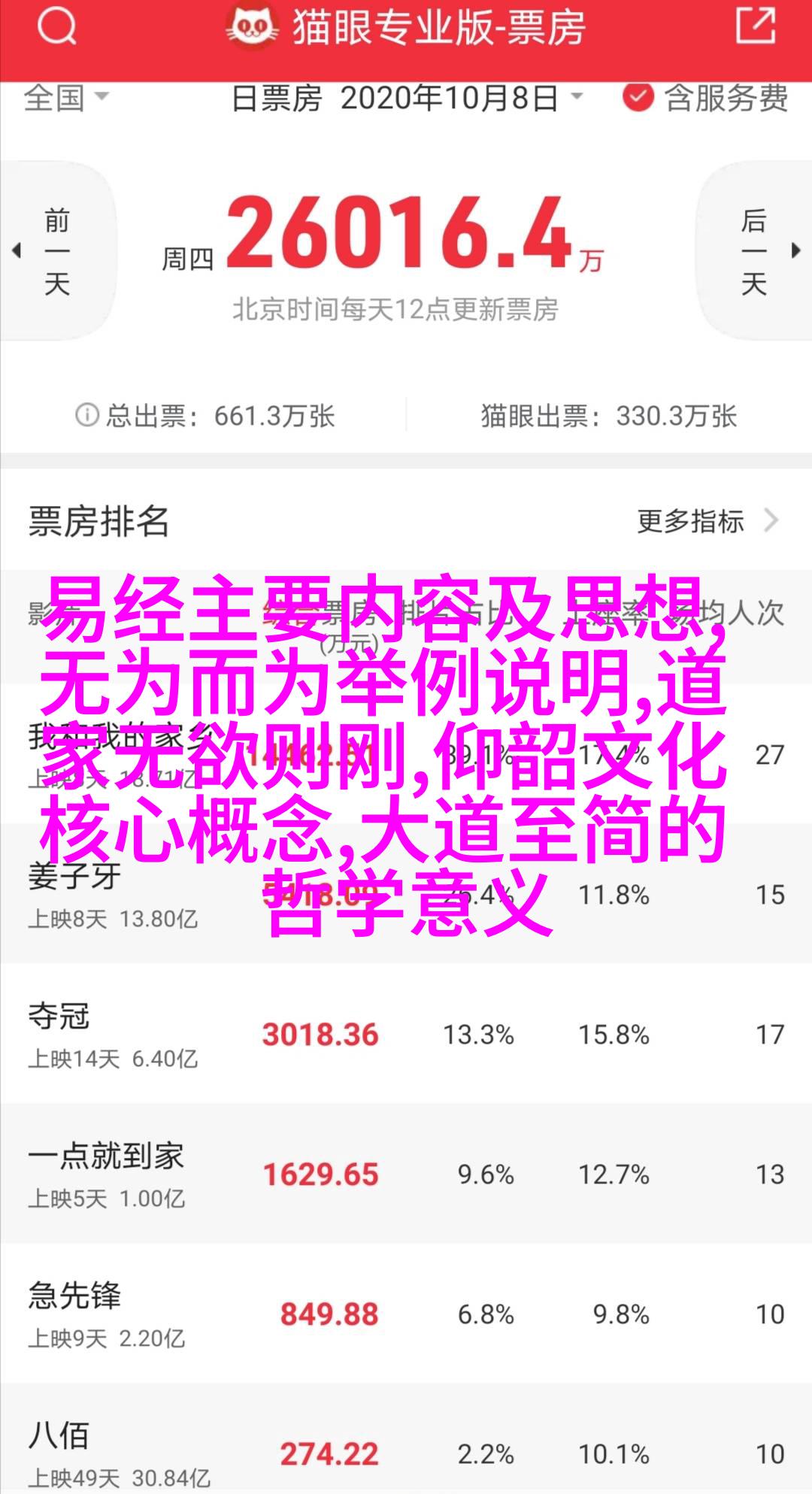Open 更多指标
The image size is (812, 1494).
(707, 521)
